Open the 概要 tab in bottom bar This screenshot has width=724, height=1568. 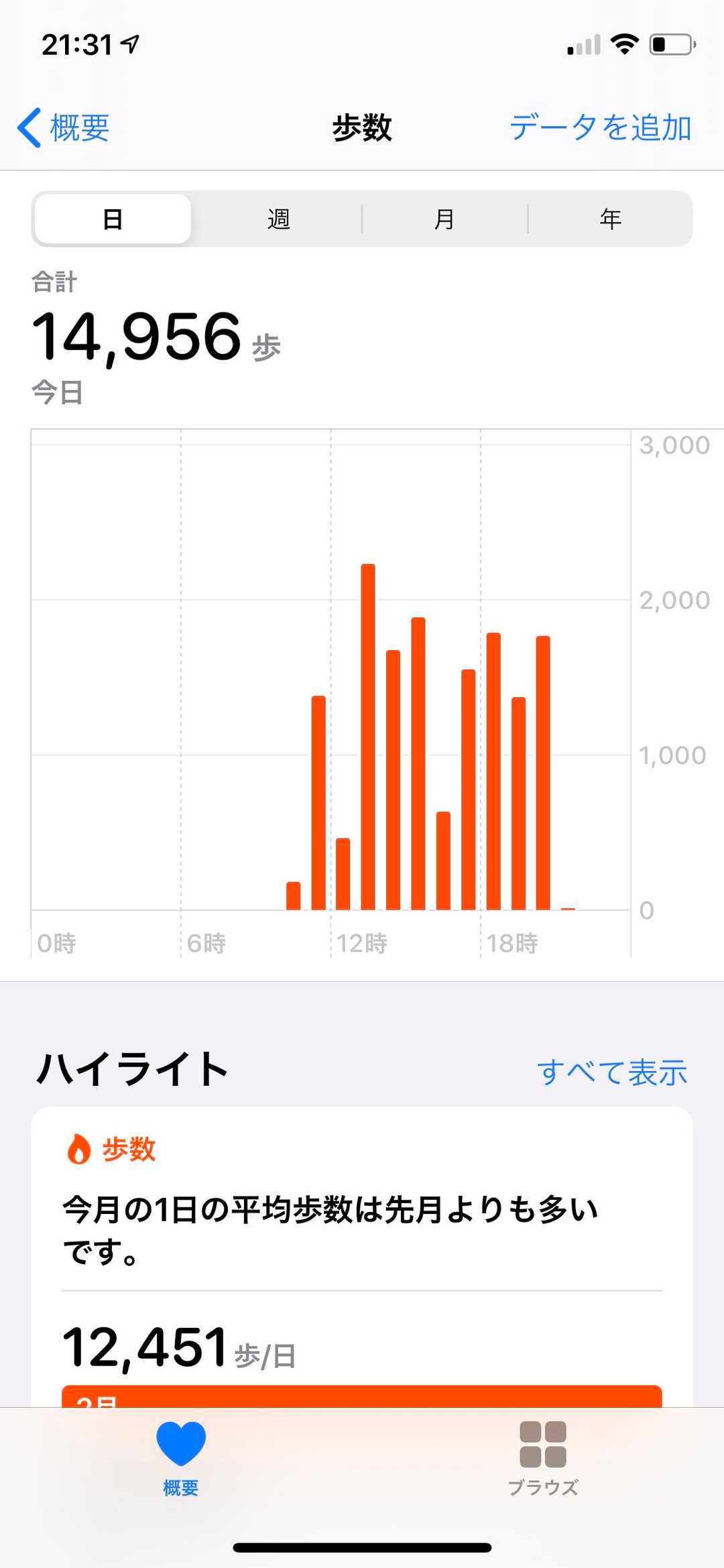181,1458
